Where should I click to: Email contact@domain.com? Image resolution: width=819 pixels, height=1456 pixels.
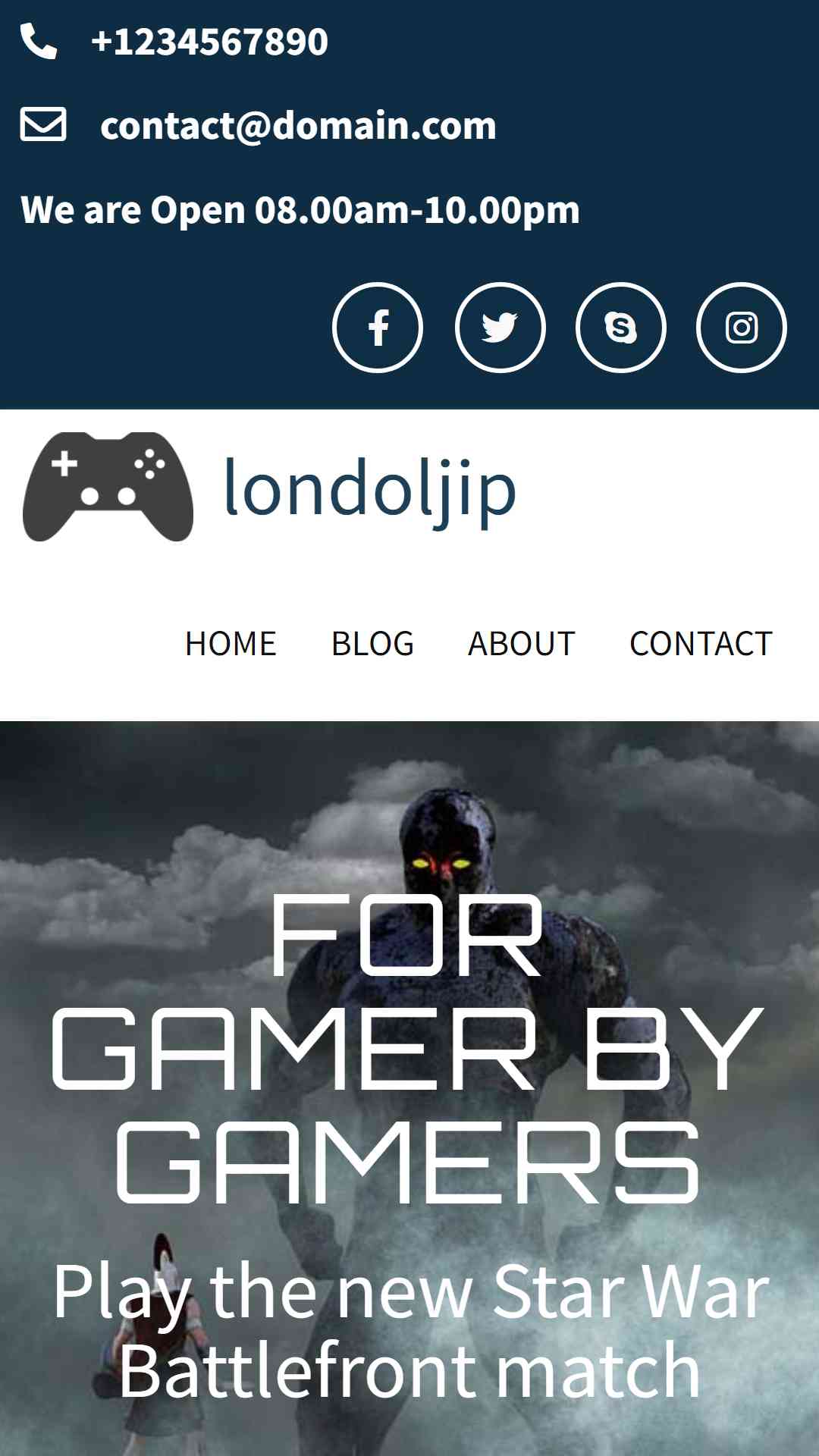point(298,126)
